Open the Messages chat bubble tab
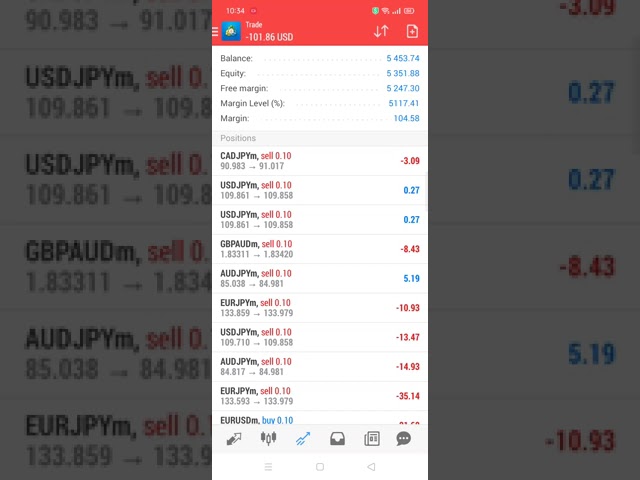Screen dimensions: 640x480 point(404,438)
